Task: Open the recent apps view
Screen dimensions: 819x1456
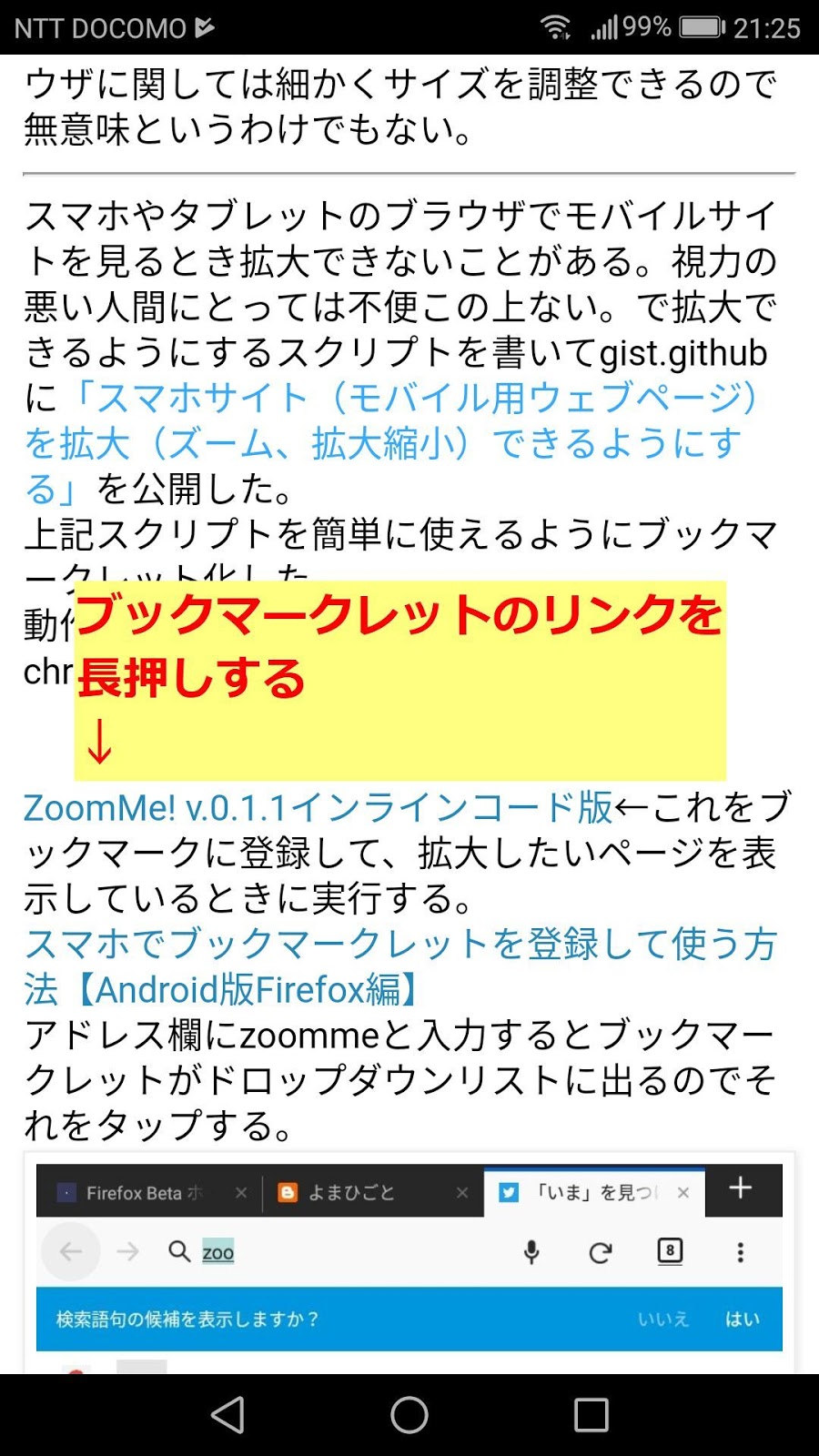Action: [x=591, y=1415]
